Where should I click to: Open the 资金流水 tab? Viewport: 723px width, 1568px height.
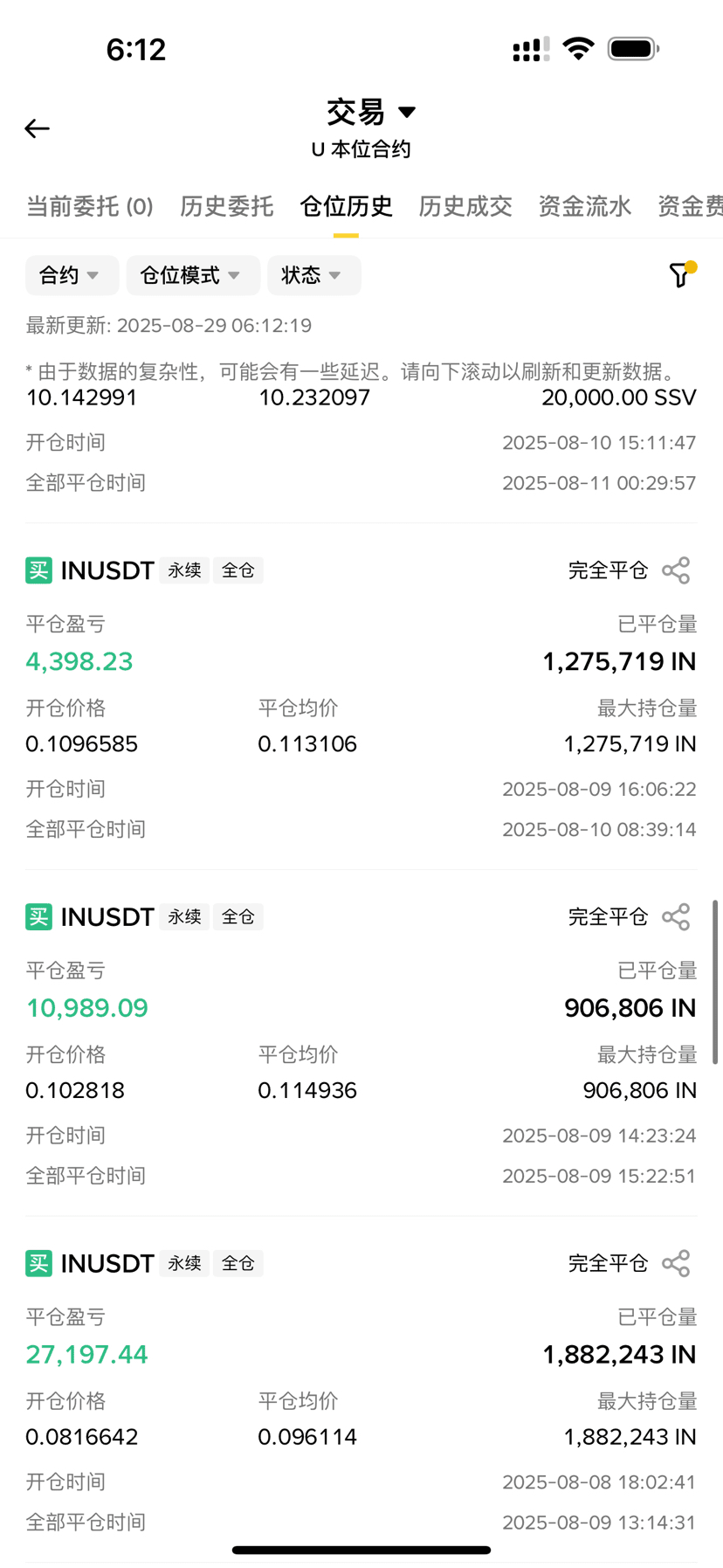click(584, 206)
